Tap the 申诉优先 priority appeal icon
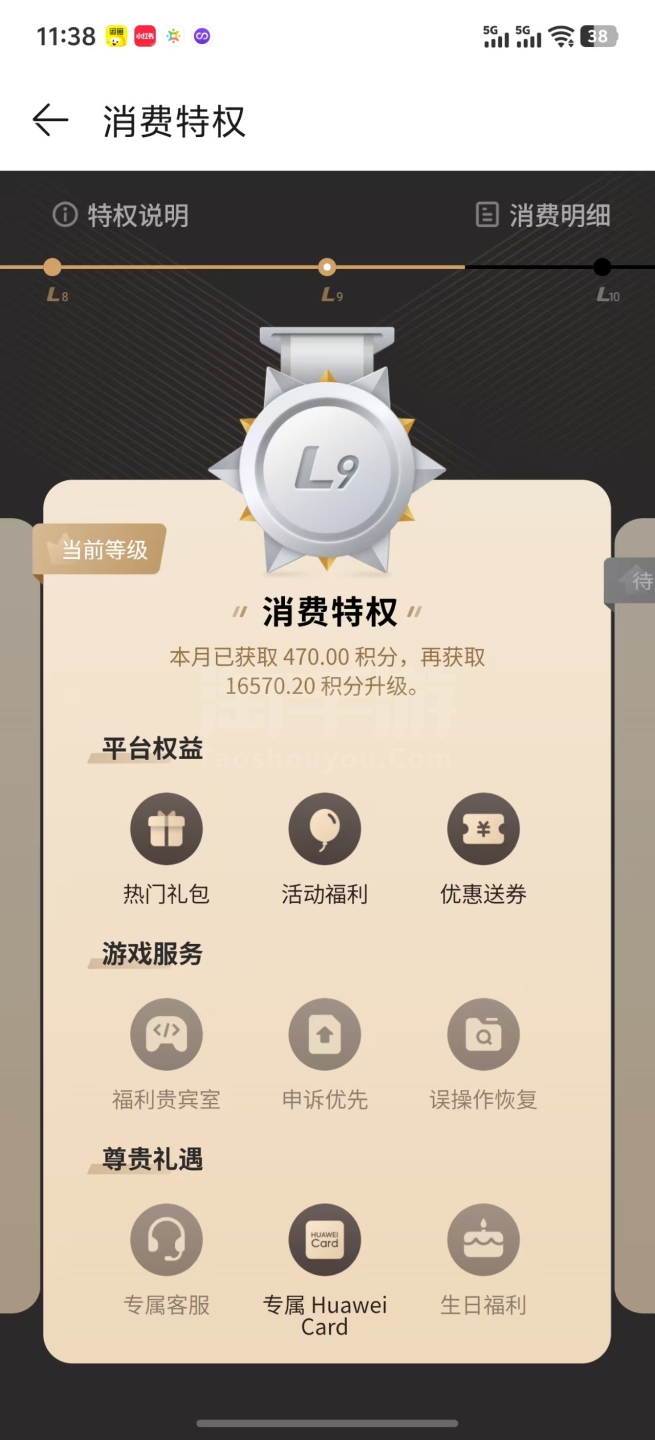The height and width of the screenshot is (1440, 655). point(325,1034)
